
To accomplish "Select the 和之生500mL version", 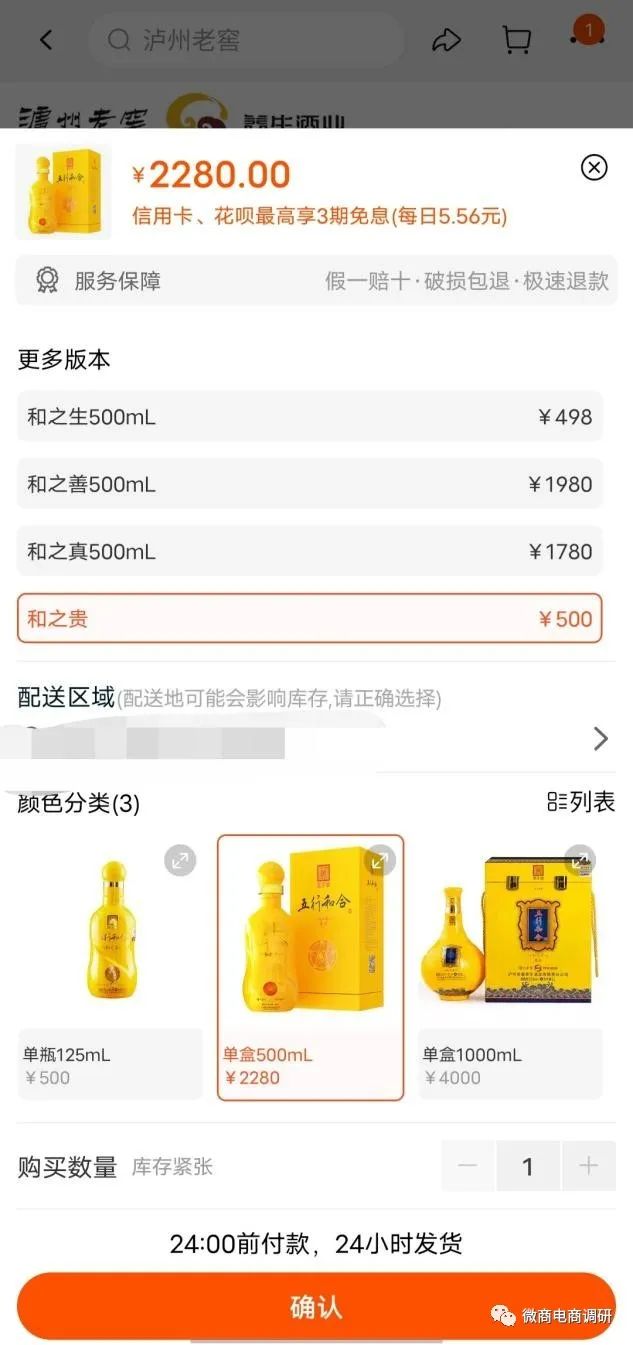I will tap(310, 417).
